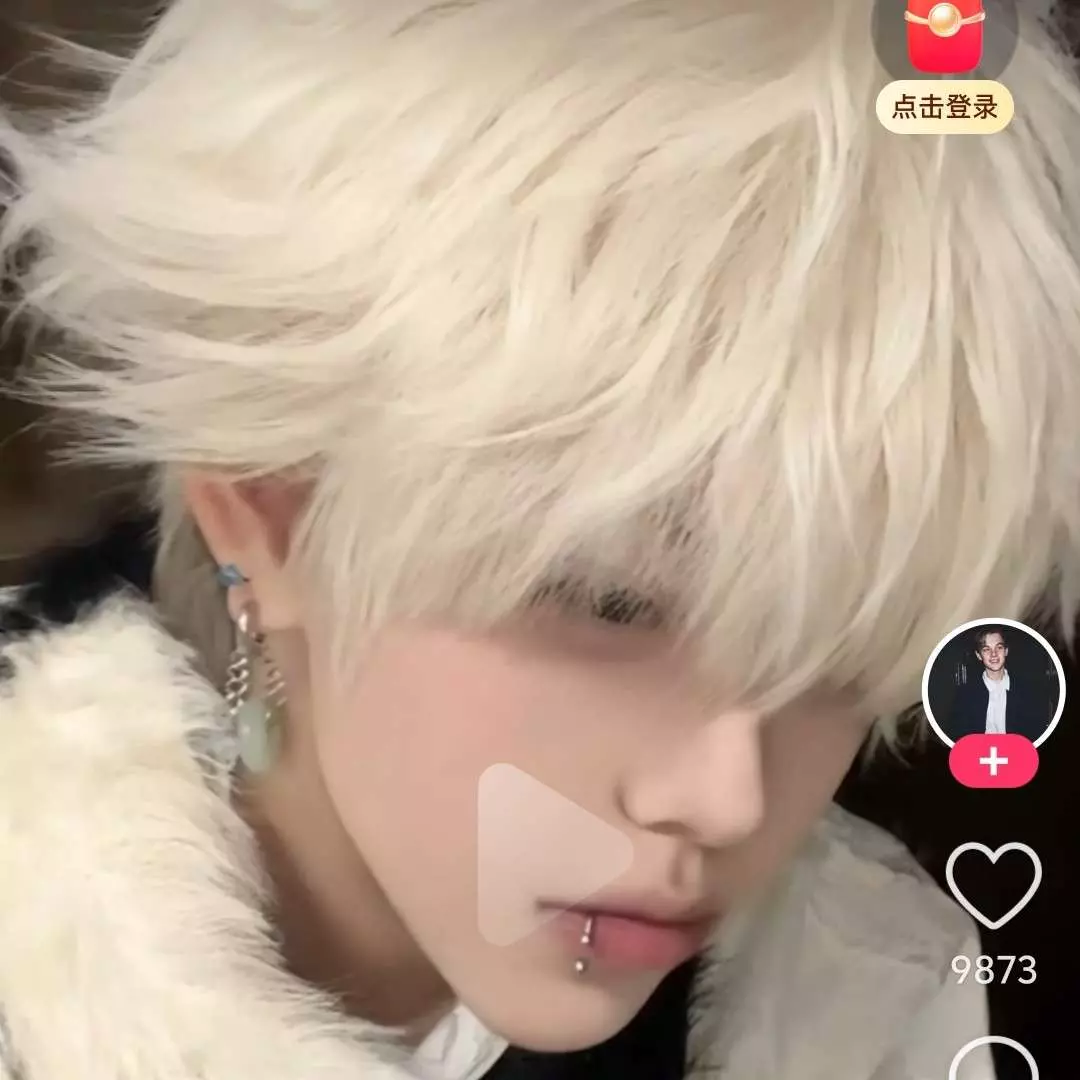Viewport: 1080px width, 1080px height.
Task: Follow the creator with the plus button
Action: point(993,762)
